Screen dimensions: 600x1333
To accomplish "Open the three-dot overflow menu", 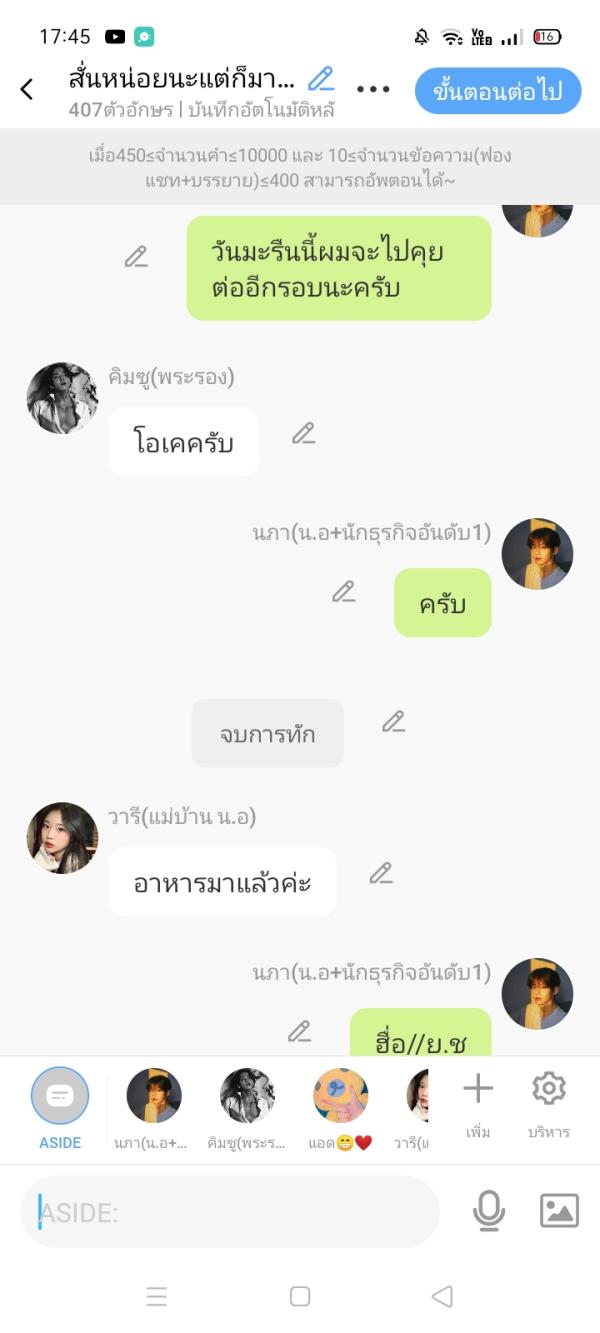I will [x=373, y=89].
